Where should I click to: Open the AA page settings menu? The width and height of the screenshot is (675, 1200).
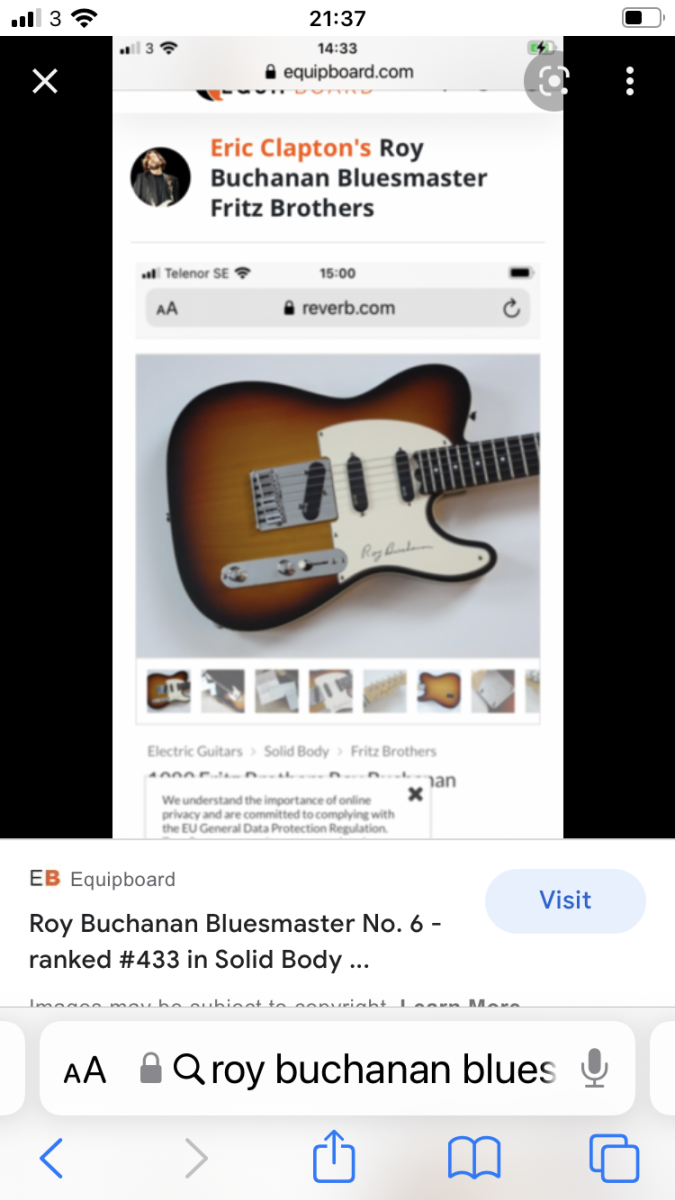(x=85, y=1070)
